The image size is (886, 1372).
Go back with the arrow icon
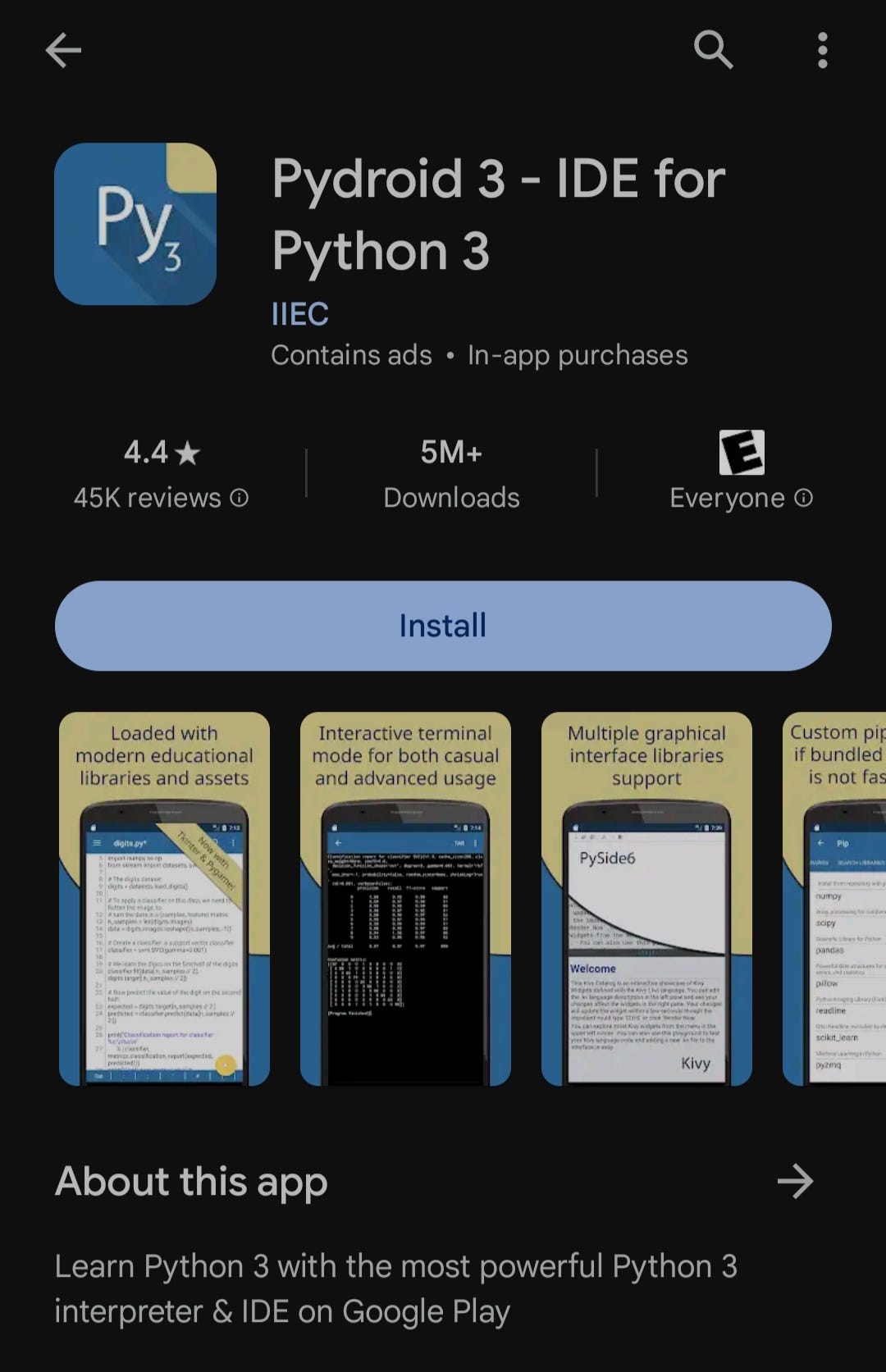pyautogui.click(x=63, y=51)
